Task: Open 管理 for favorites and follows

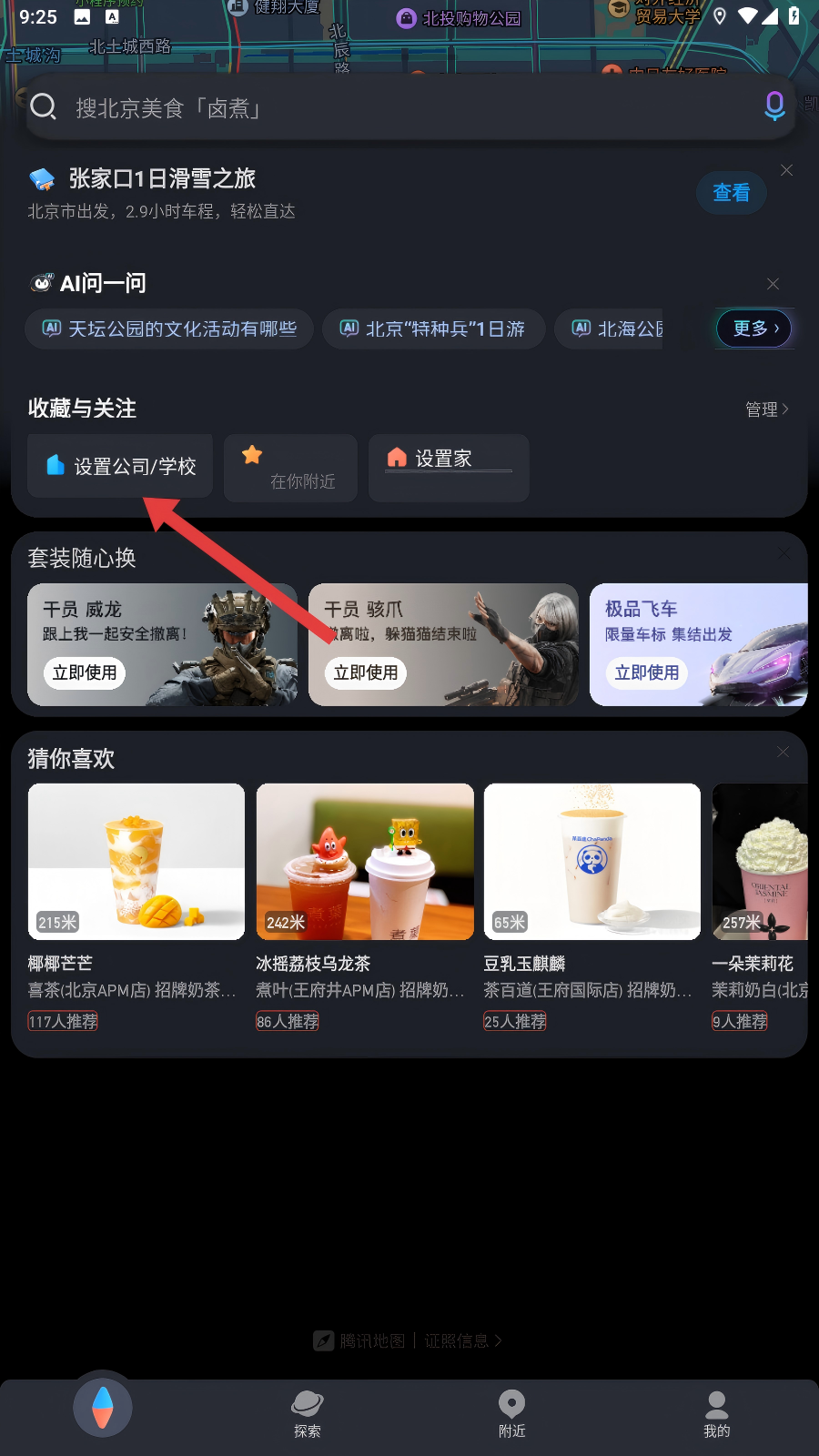Action: click(766, 409)
